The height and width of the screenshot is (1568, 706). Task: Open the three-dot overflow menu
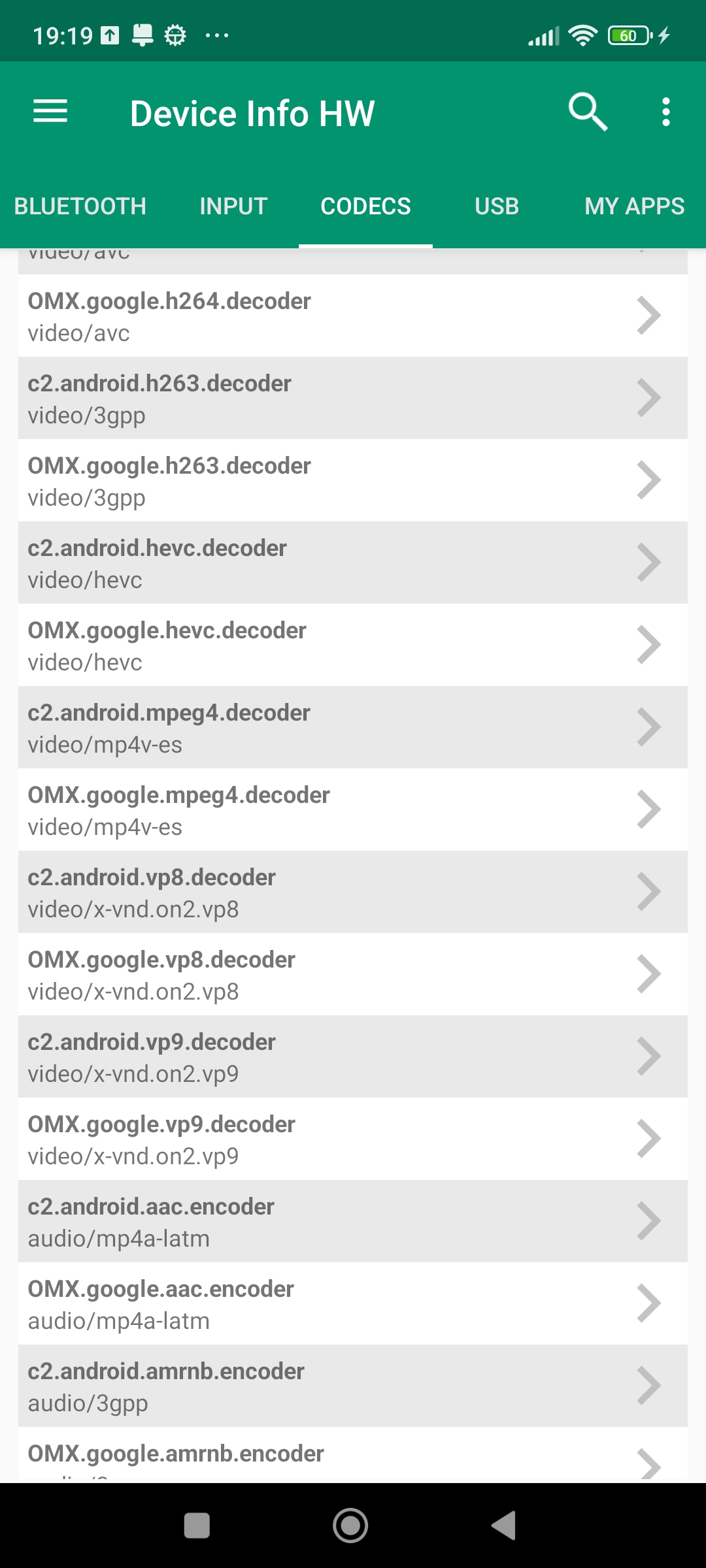point(665,112)
